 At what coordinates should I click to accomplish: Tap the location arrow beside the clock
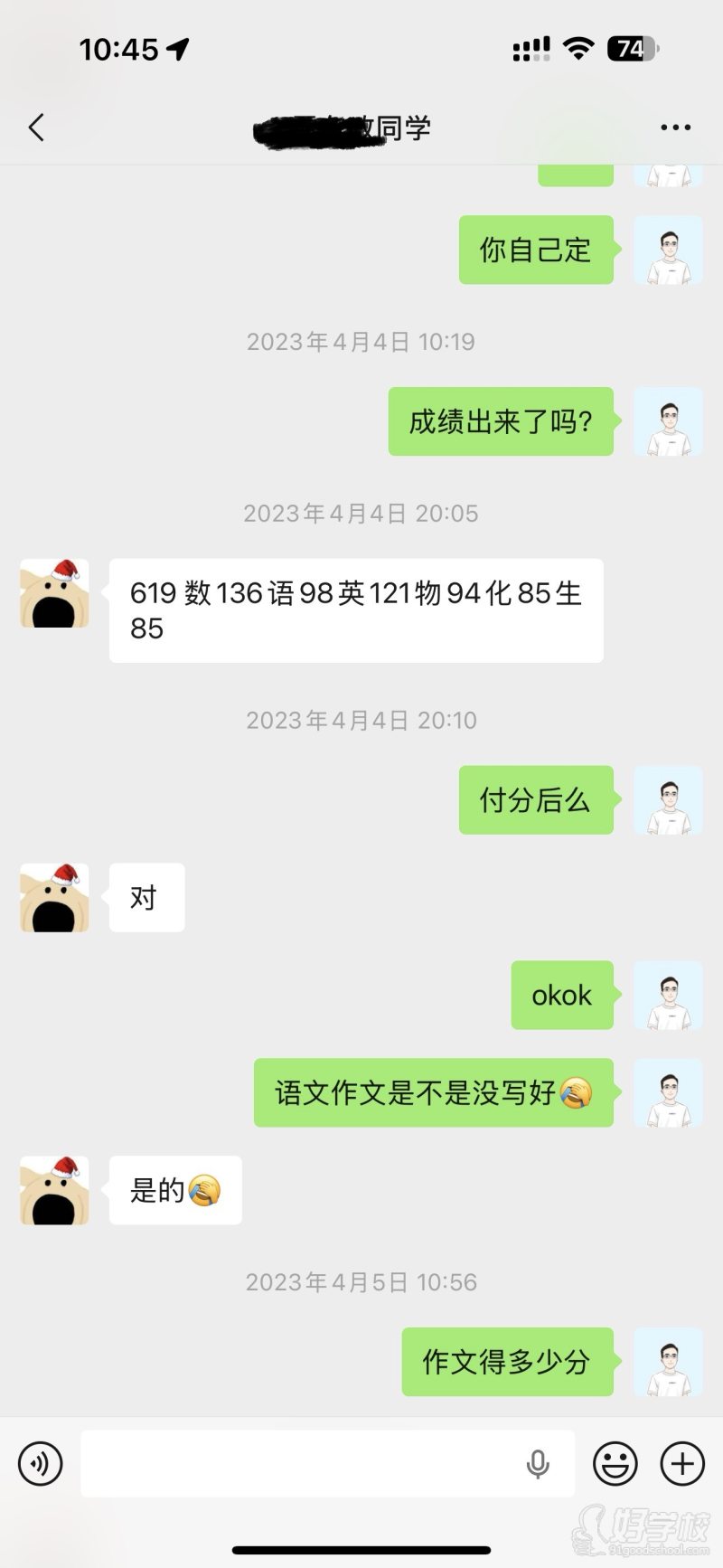click(175, 51)
